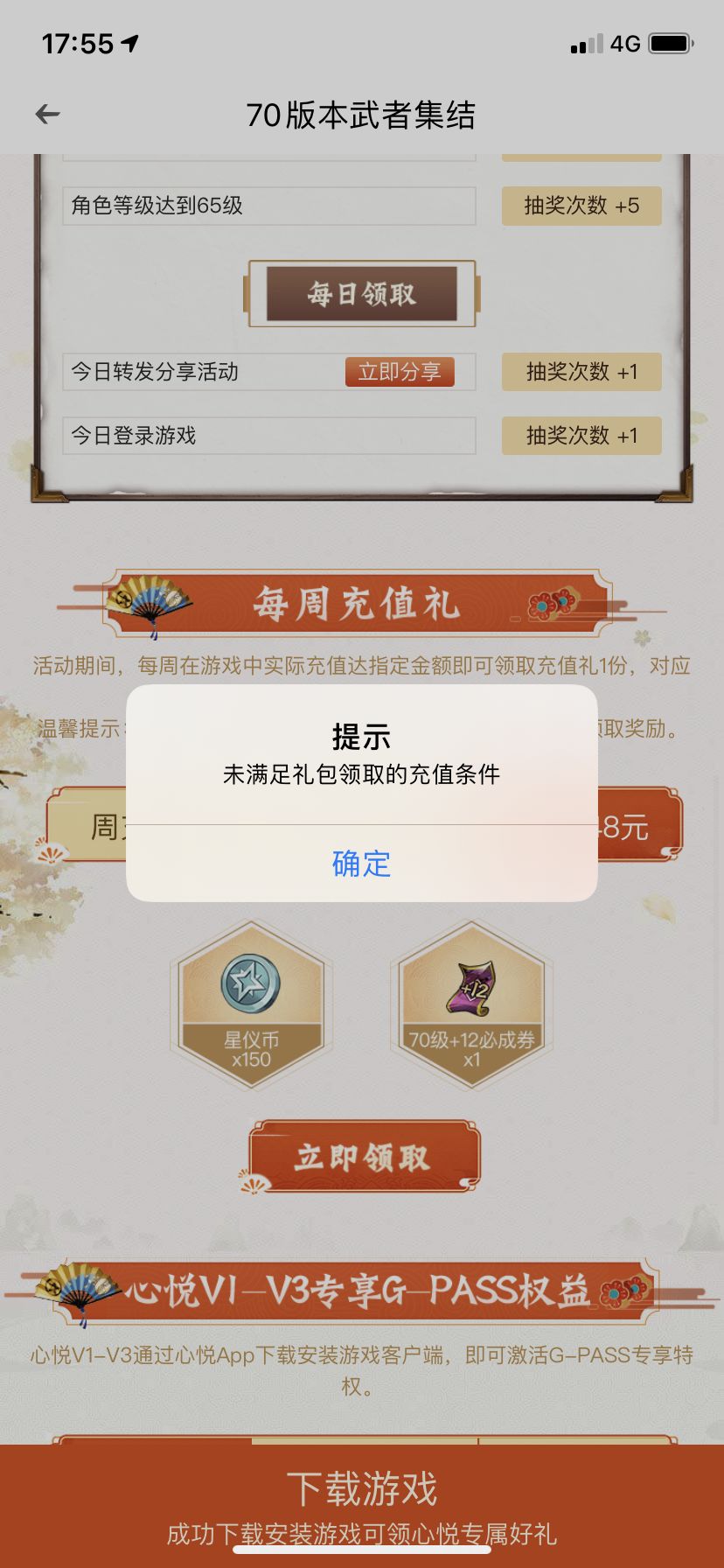The image size is (724, 1568).
Task: Tap 每日领取 for daily rewards
Action: click(361, 293)
